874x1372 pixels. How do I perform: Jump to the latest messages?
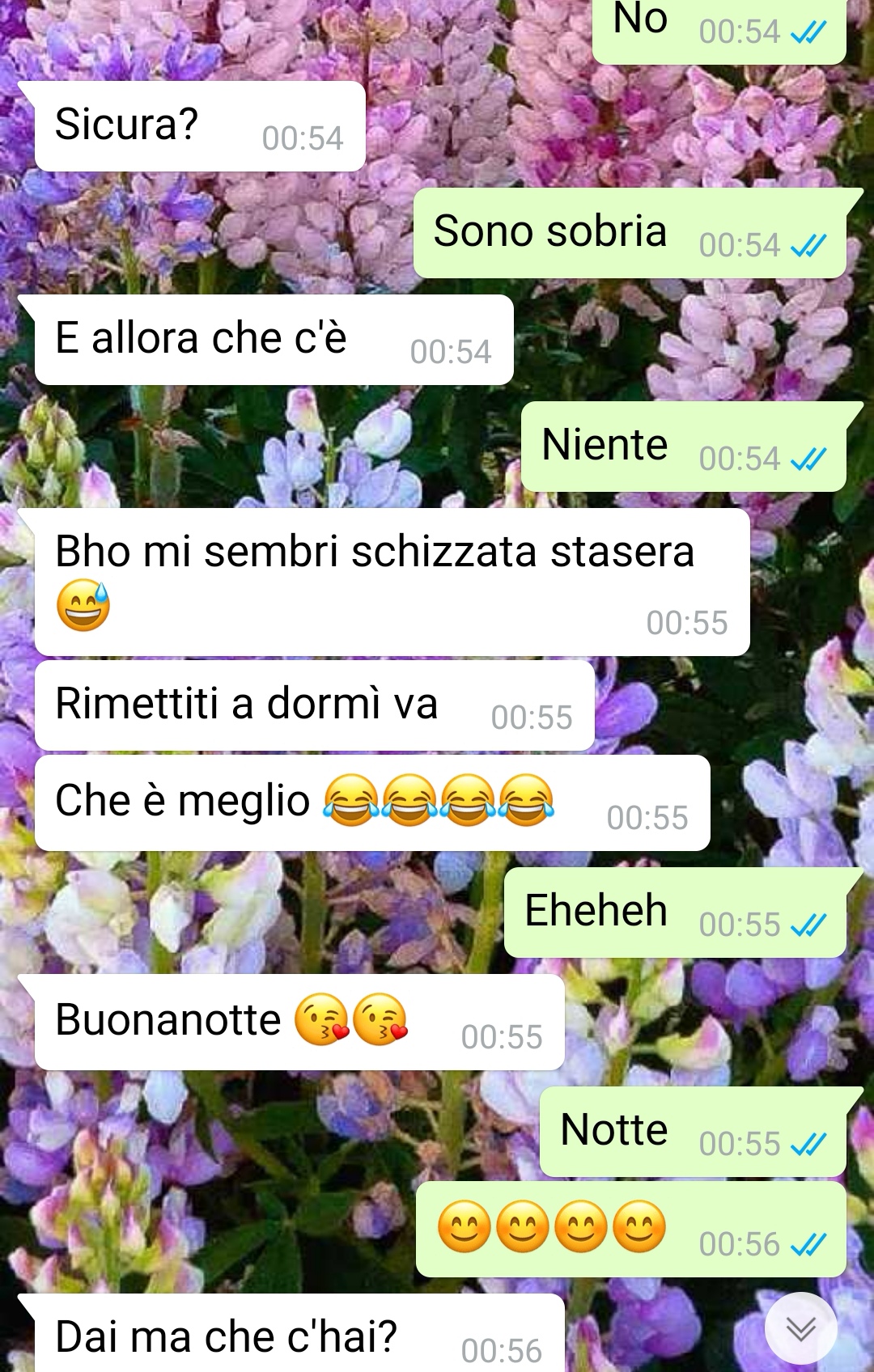click(800, 1328)
